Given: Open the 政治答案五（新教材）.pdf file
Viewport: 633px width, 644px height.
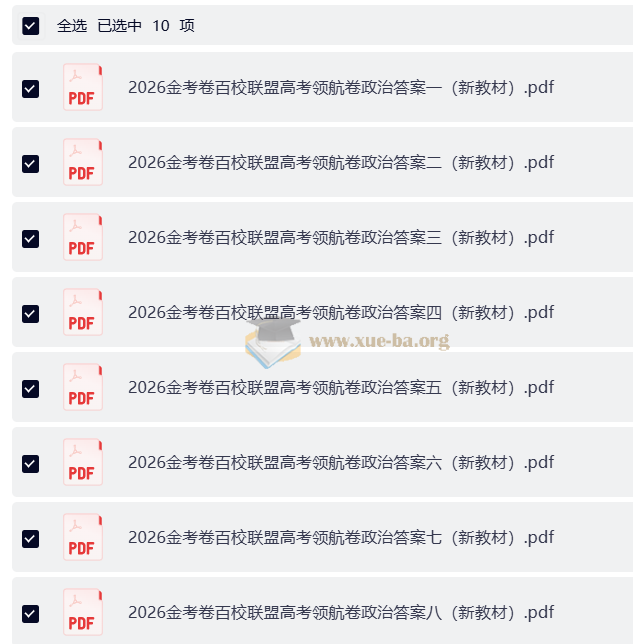Looking at the screenshot, I should point(340,387).
